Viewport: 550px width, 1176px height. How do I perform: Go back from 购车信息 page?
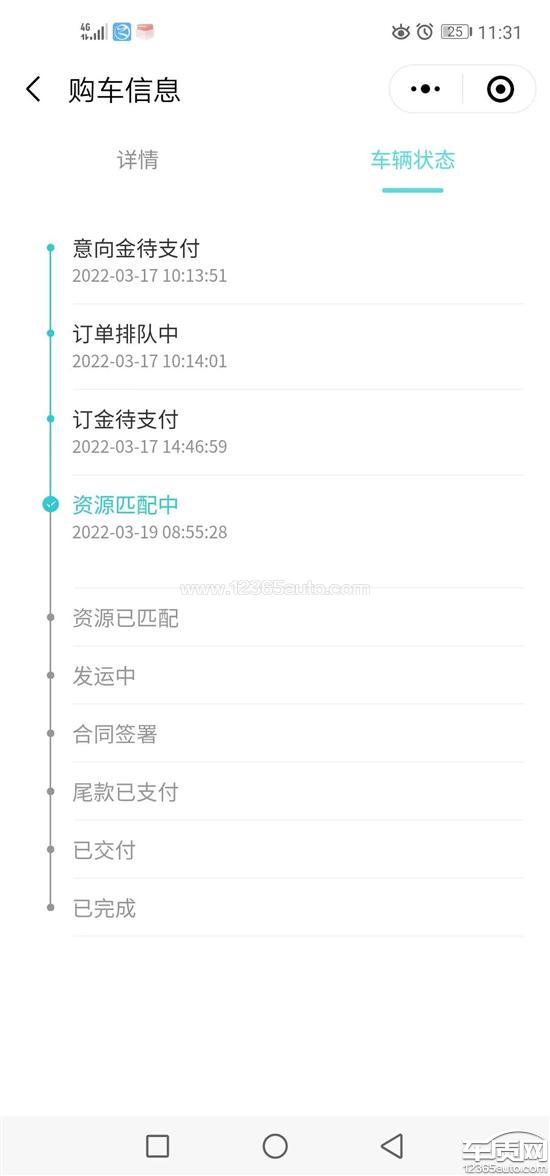(x=33, y=89)
